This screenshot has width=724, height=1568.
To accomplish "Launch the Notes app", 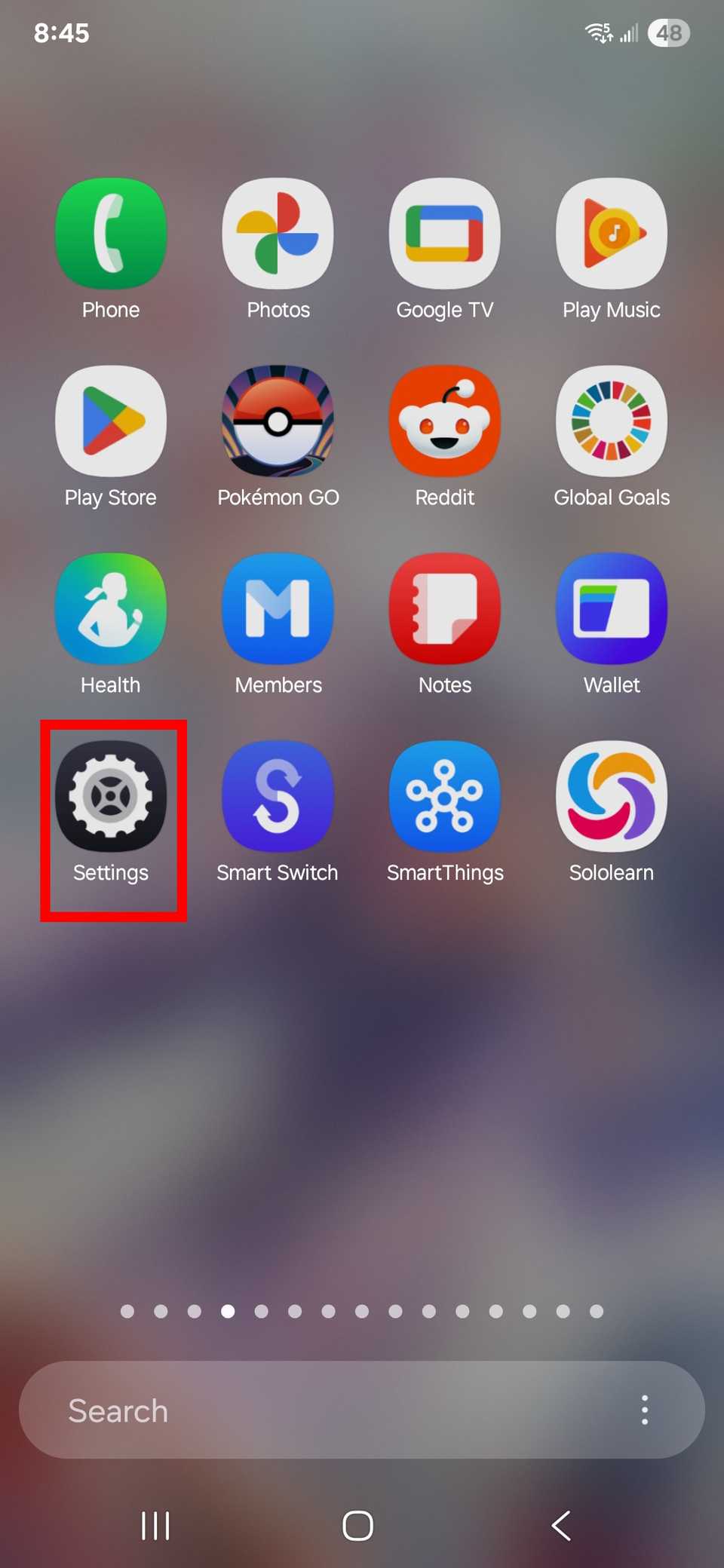I will pos(444,609).
